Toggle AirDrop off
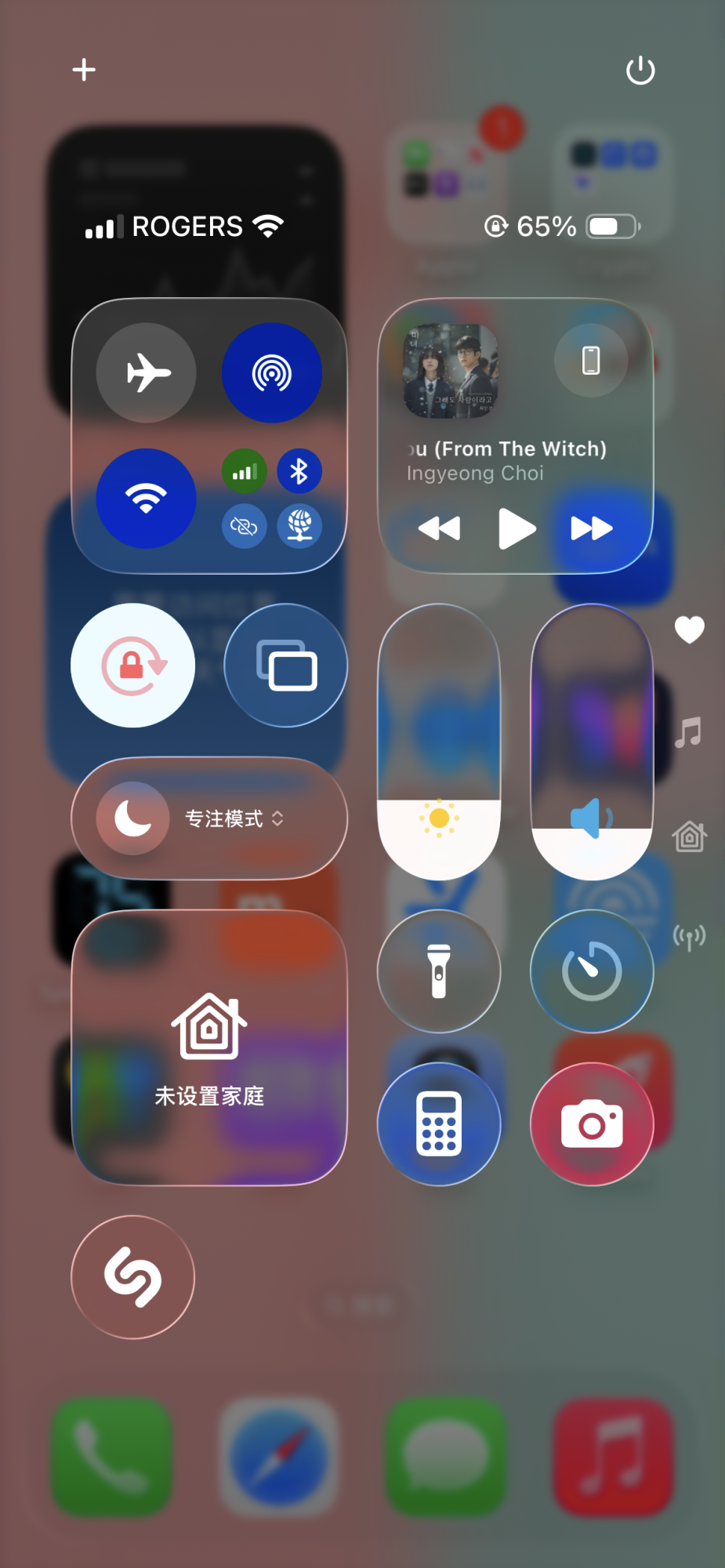725x1568 pixels. [272, 373]
